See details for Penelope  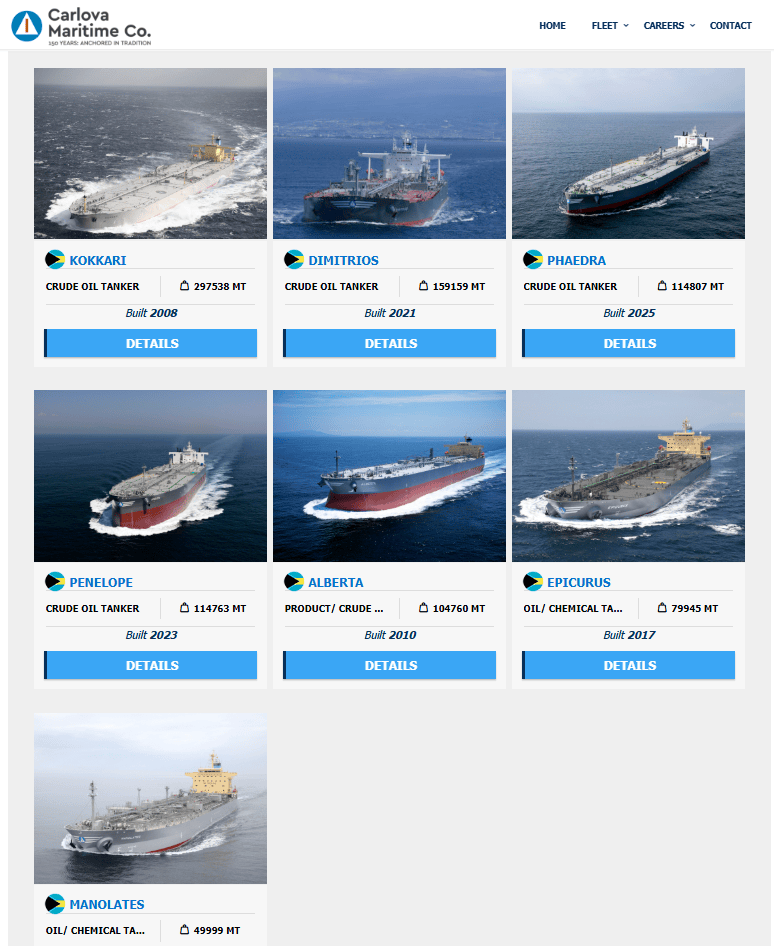point(151,665)
